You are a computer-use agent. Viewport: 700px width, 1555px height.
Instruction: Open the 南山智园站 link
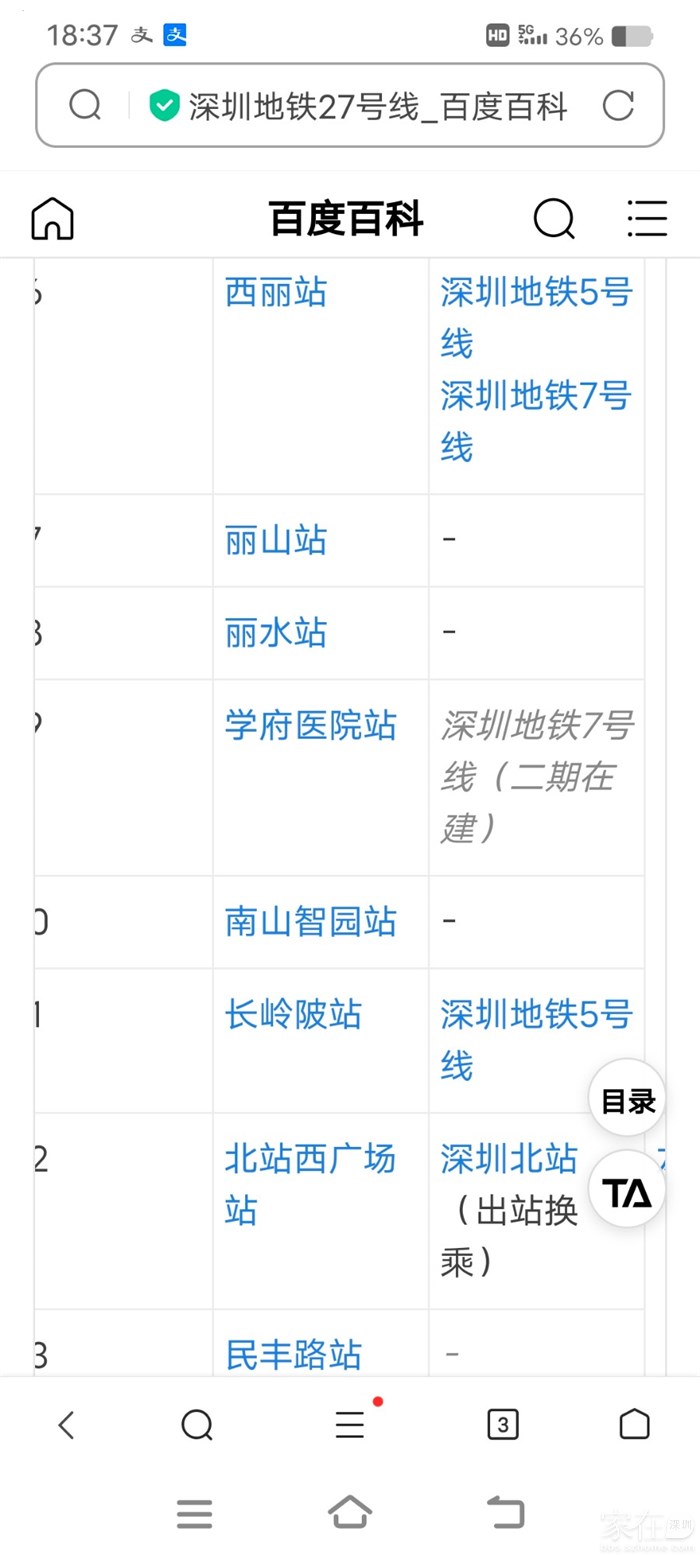310,922
